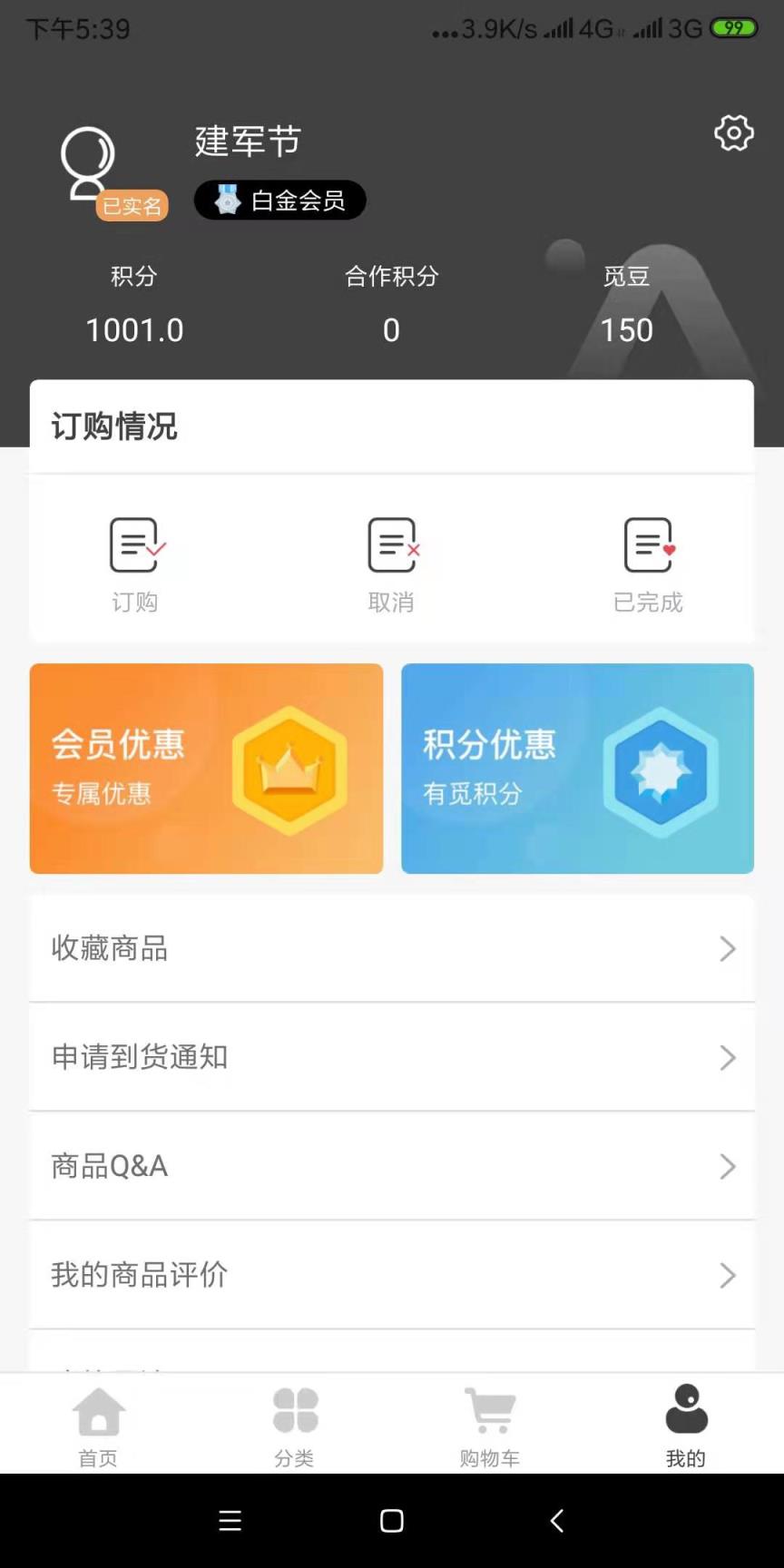Open the settings gear icon
The width and height of the screenshot is (784, 1568).
pyautogui.click(x=733, y=132)
